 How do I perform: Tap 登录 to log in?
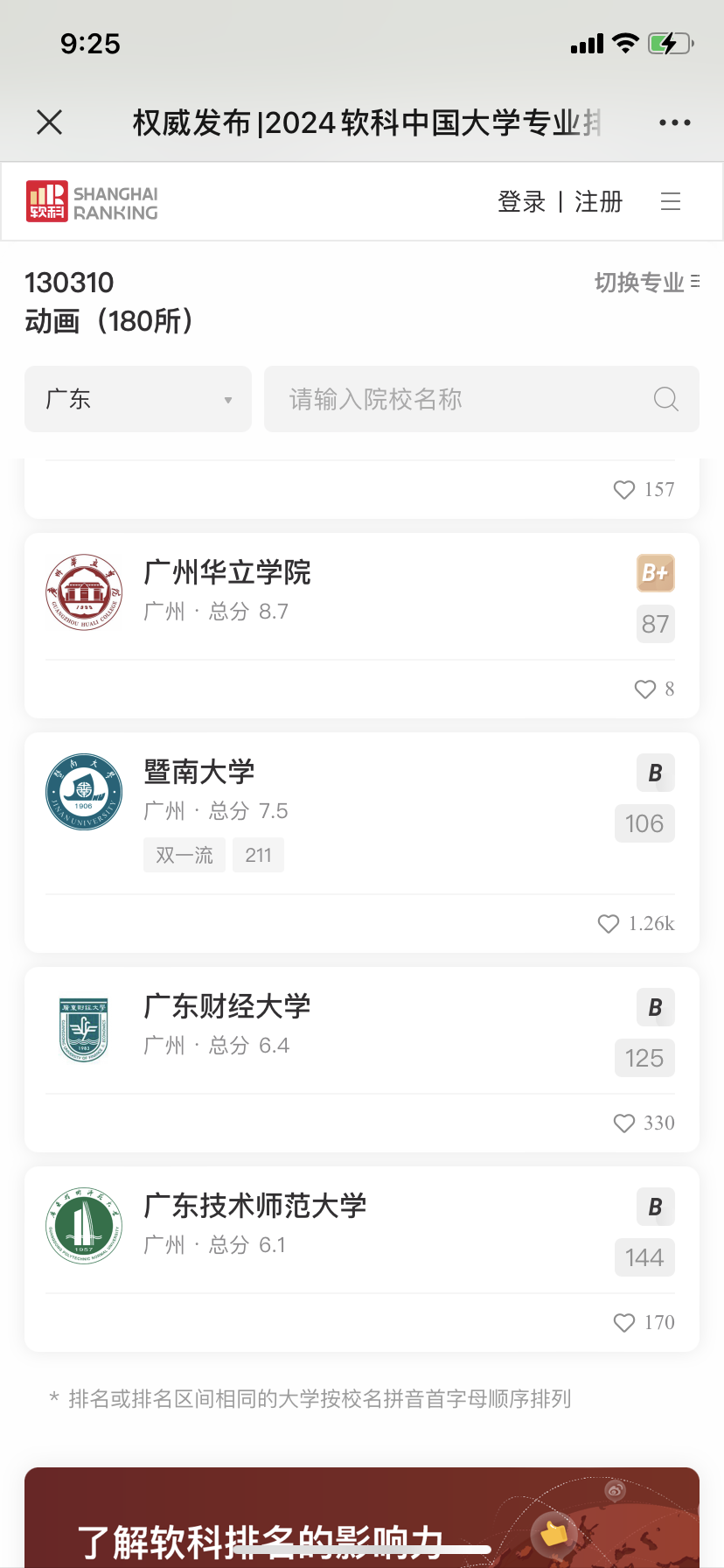[x=521, y=202]
